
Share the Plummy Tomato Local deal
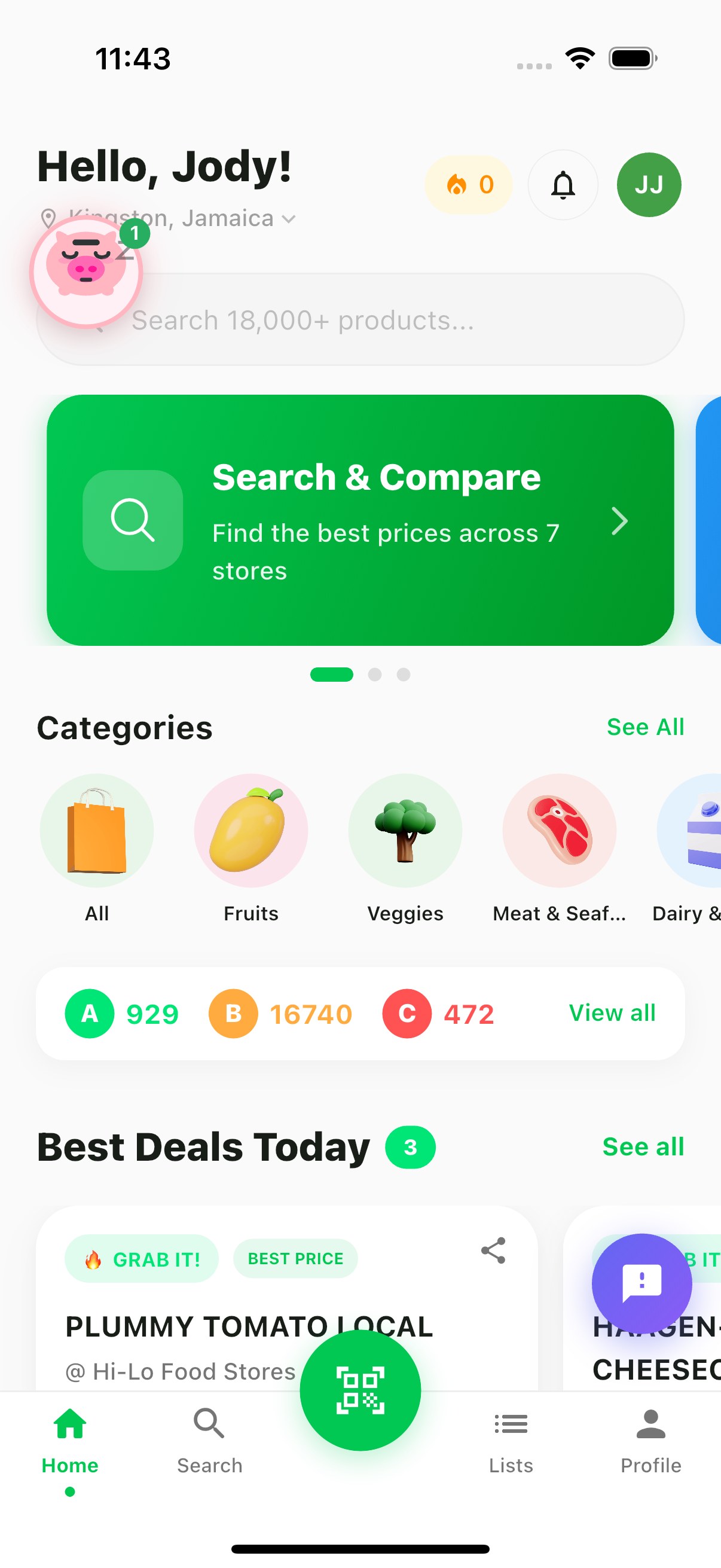point(493,1251)
